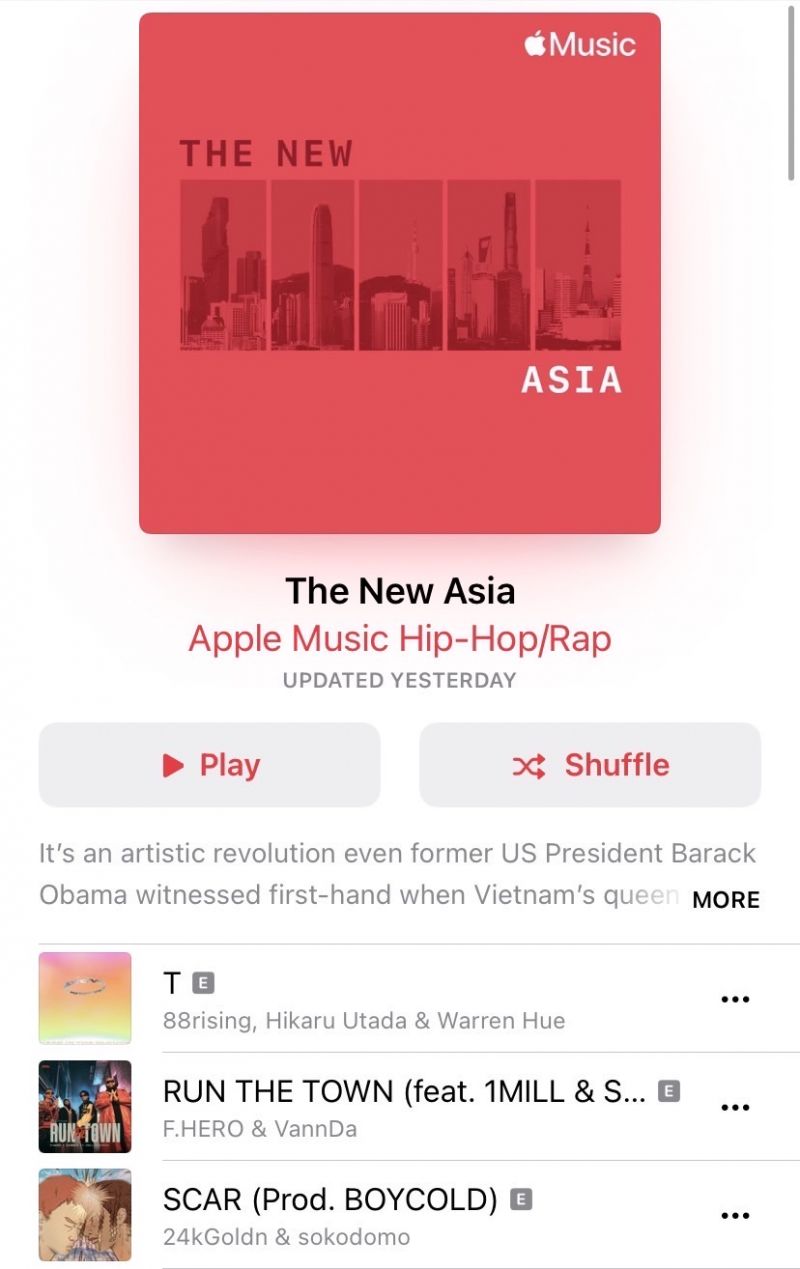Play RUN THE TOWN by F.HERO & VannDa
This screenshot has width=800, height=1269.
(400, 1107)
